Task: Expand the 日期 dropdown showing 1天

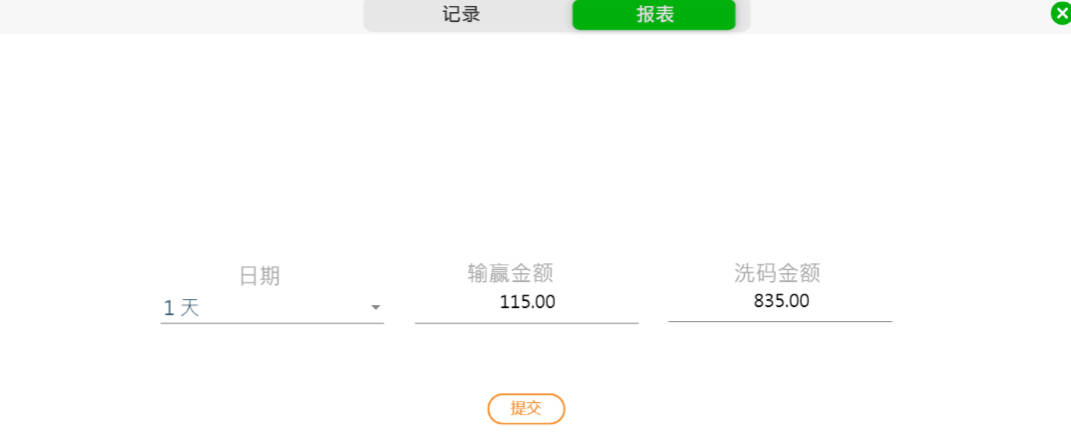Action: click(272, 308)
